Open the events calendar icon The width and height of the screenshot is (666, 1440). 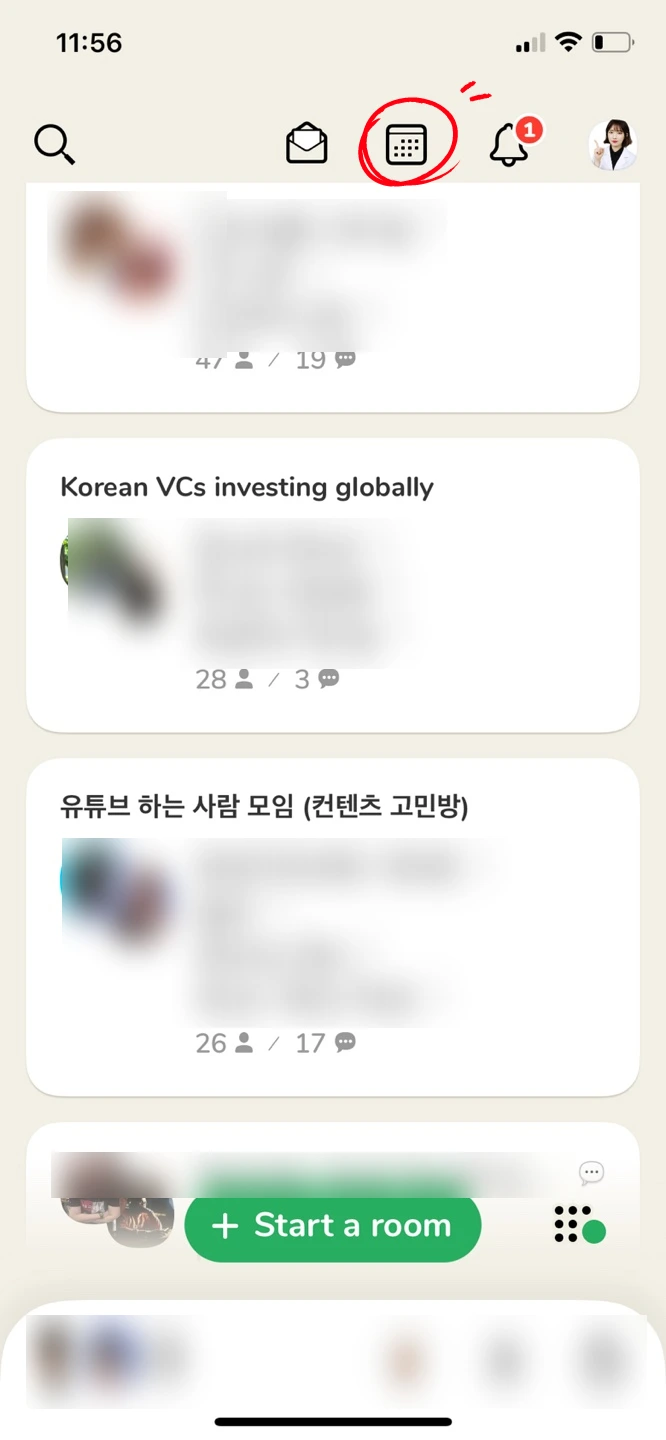tap(407, 145)
